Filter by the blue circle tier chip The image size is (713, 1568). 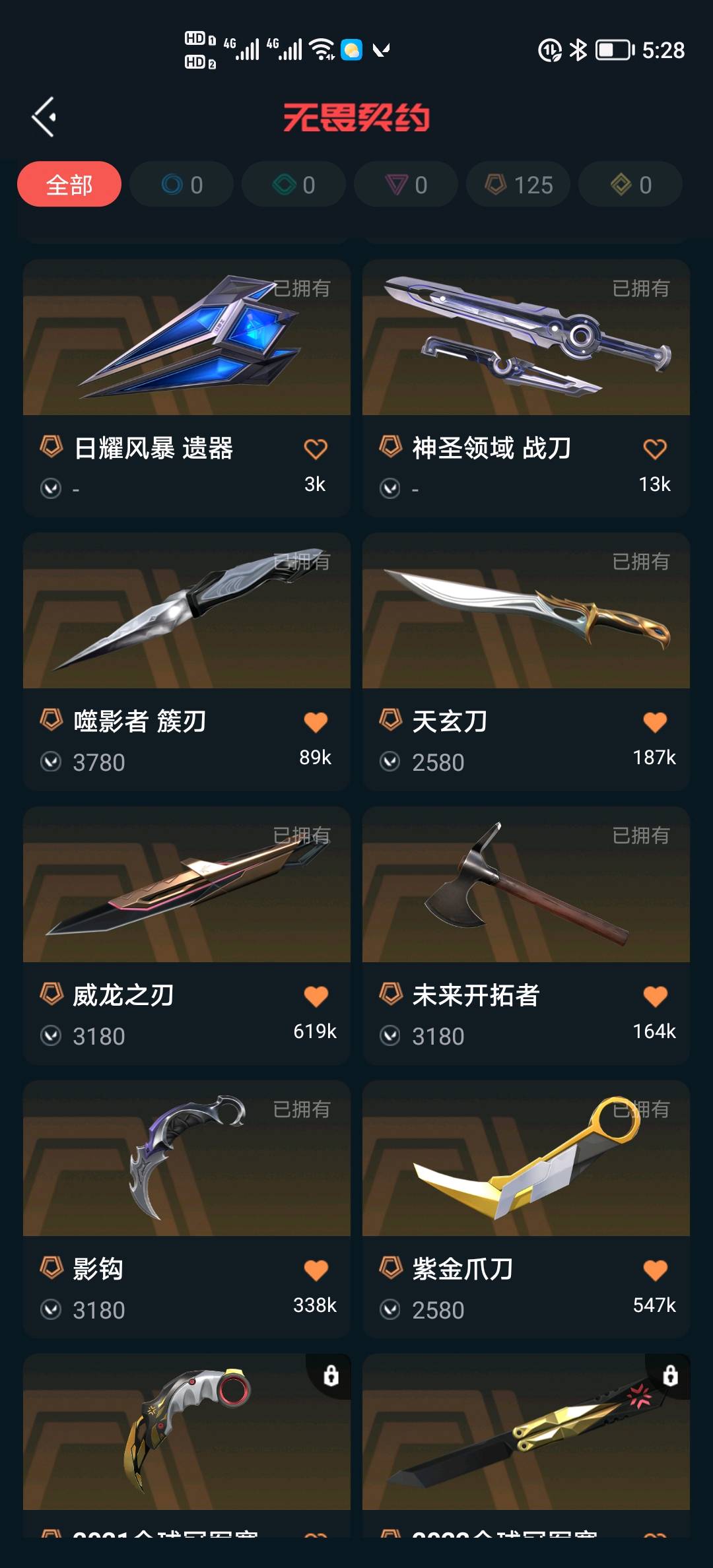click(x=182, y=185)
